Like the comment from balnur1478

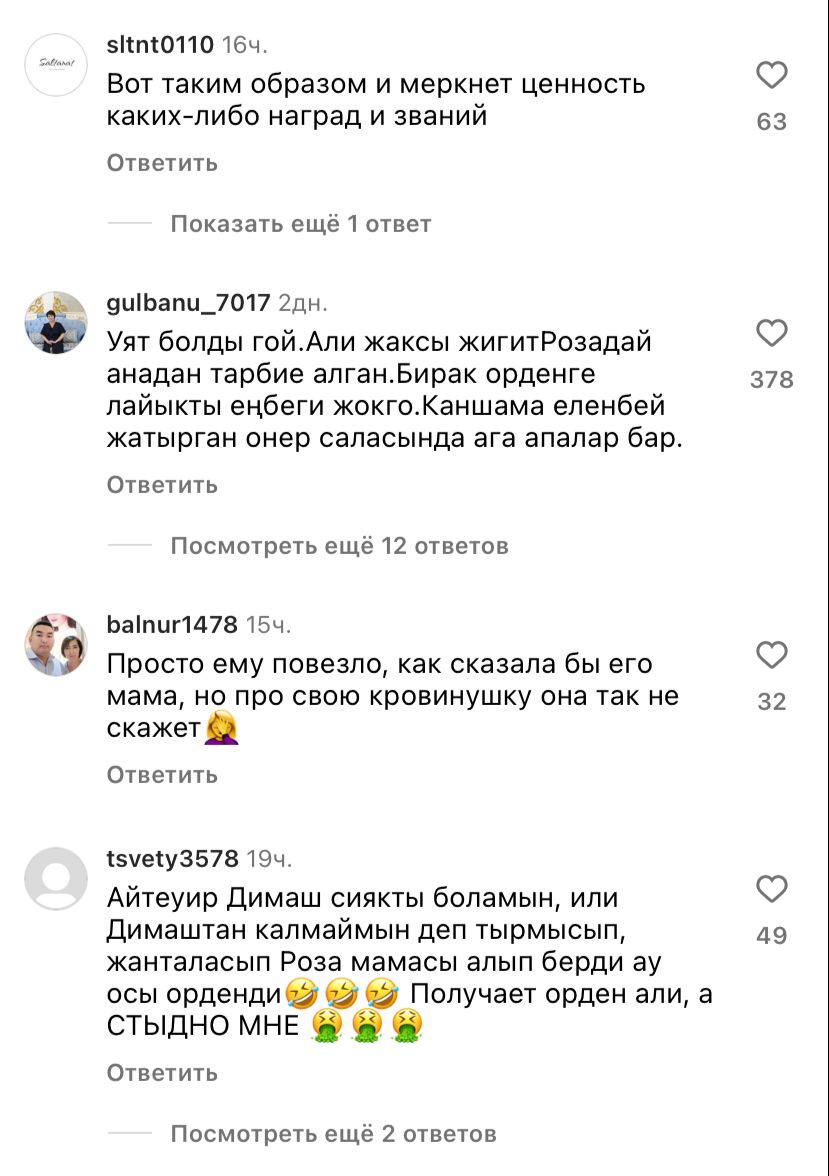pos(771,656)
